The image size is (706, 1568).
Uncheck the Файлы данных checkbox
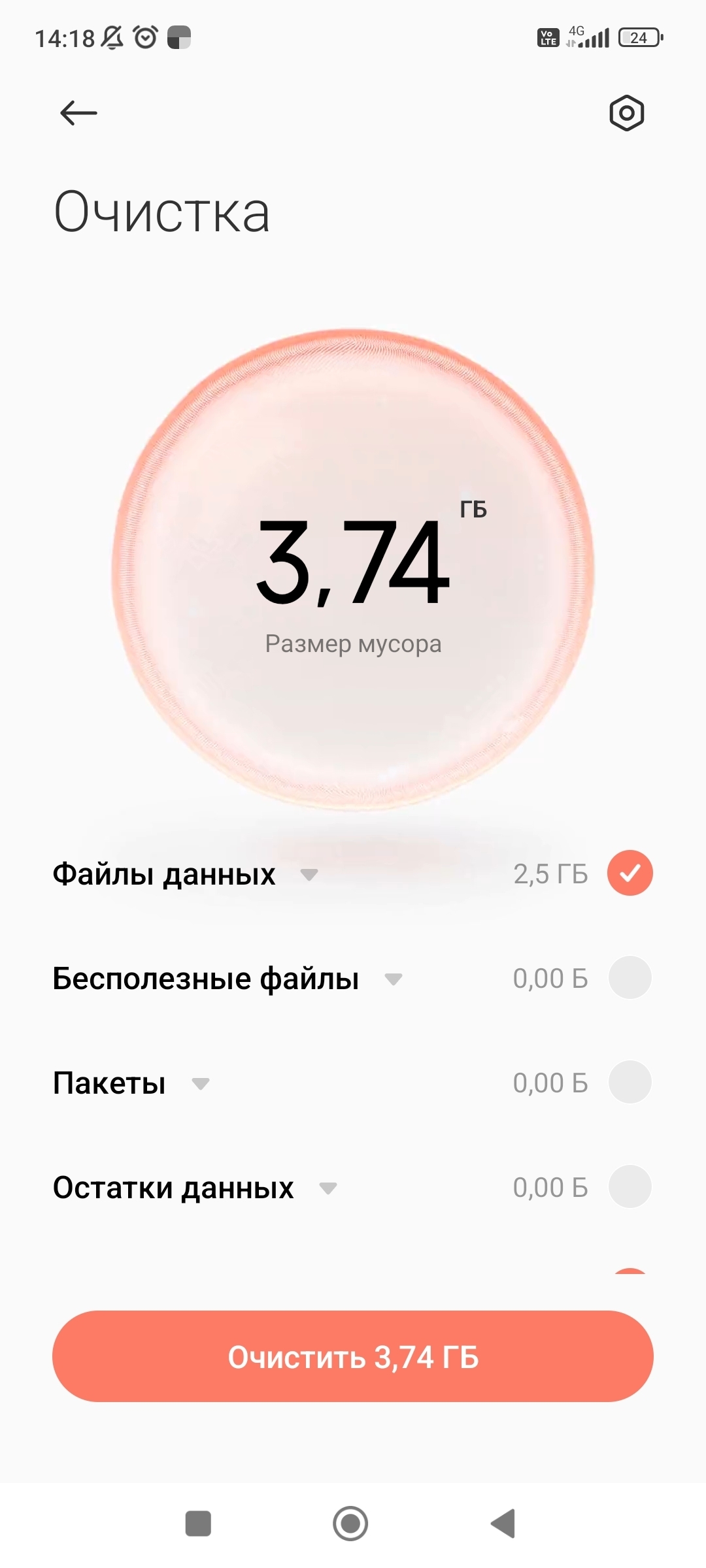(x=630, y=873)
